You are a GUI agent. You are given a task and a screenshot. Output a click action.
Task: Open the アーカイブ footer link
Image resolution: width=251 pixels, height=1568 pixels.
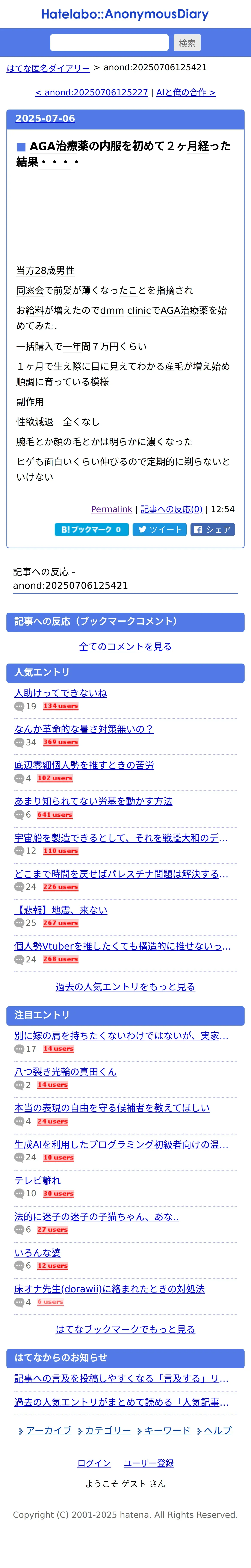pos(49,1430)
